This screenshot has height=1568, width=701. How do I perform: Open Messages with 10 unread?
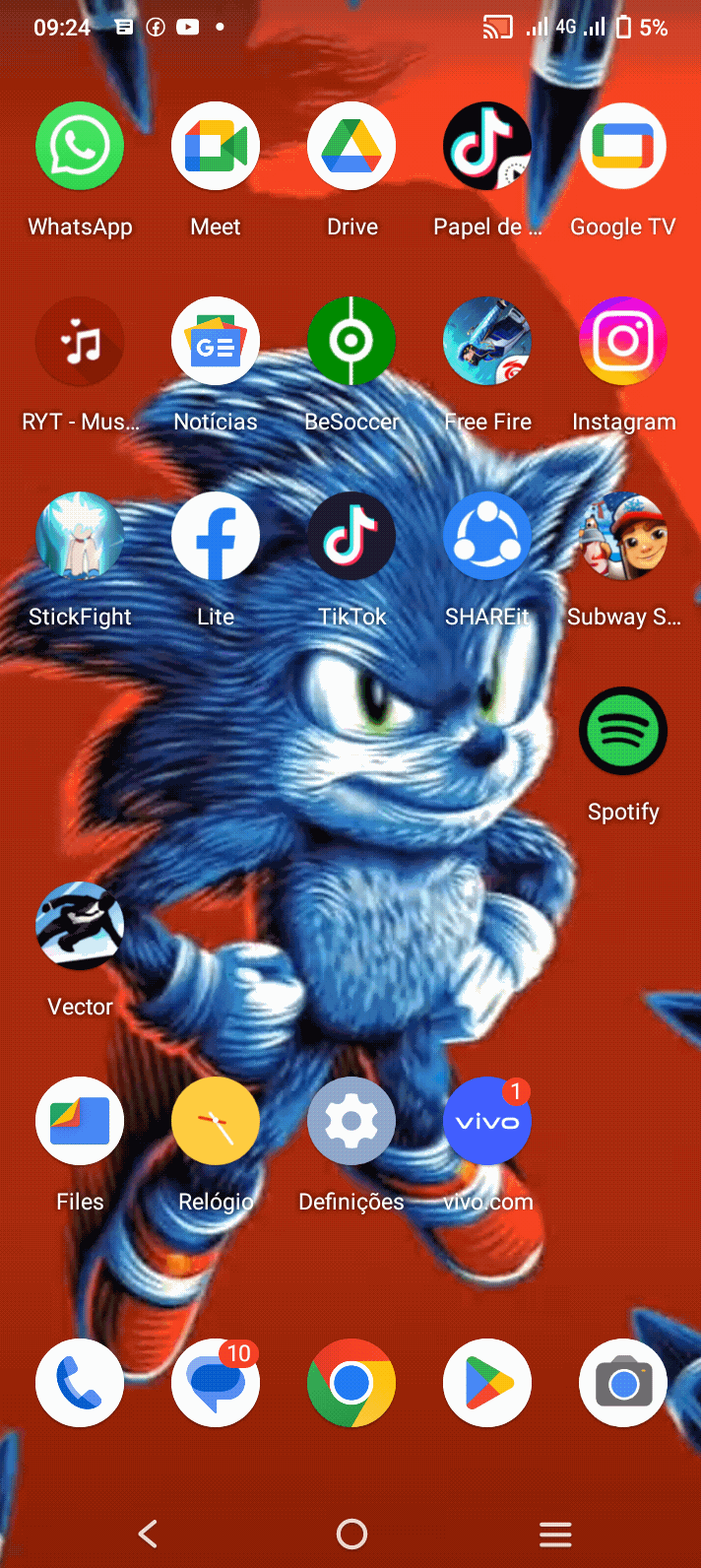tap(216, 1383)
